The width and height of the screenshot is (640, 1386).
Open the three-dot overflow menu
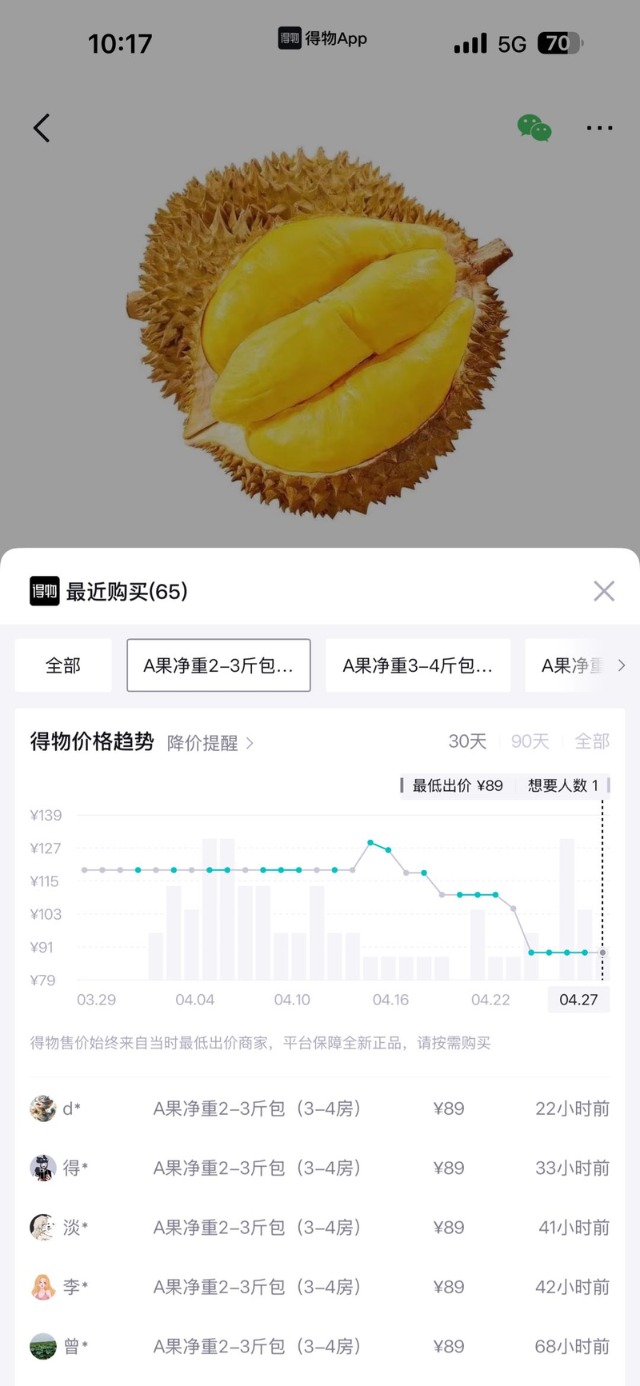pos(599,128)
